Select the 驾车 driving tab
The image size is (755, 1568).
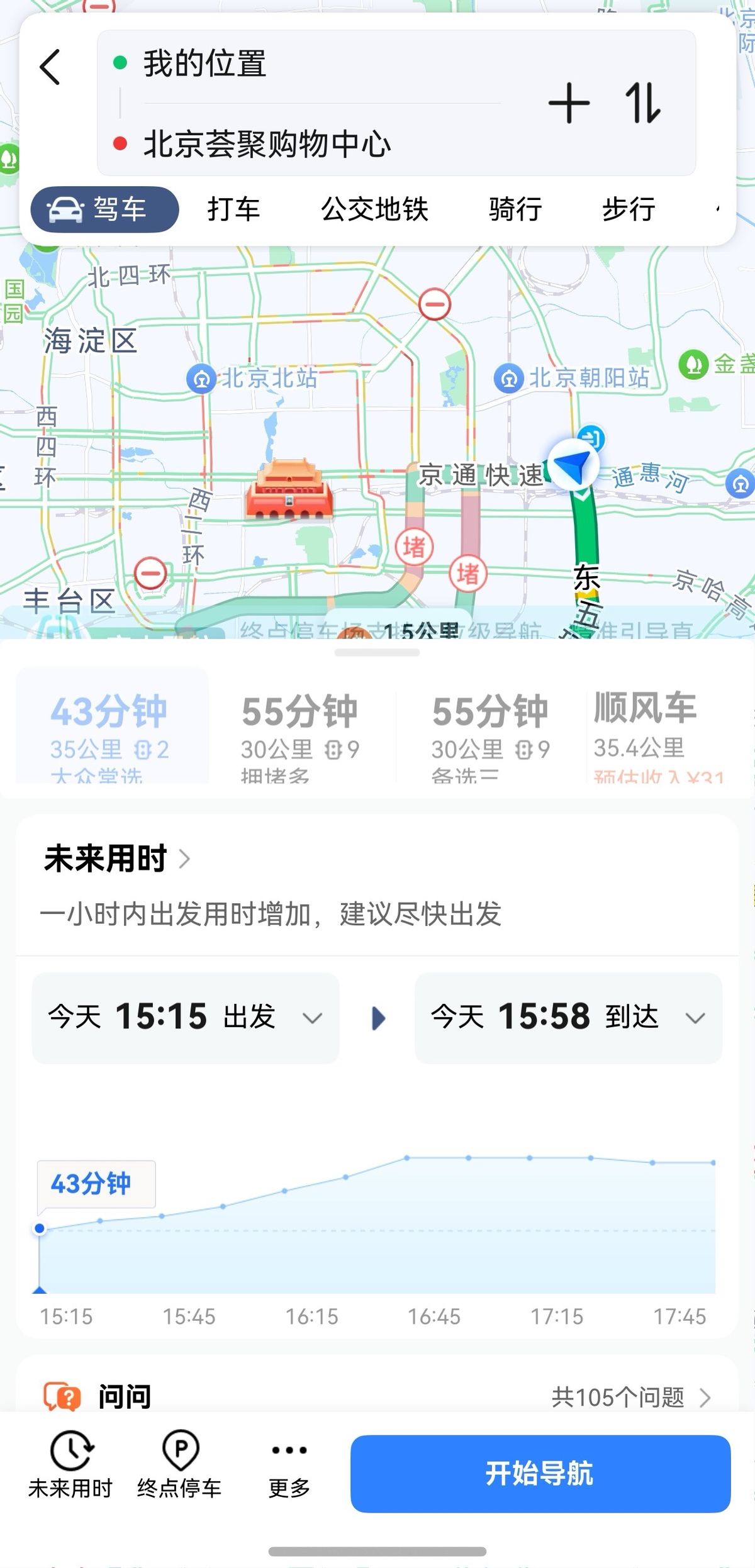point(104,209)
